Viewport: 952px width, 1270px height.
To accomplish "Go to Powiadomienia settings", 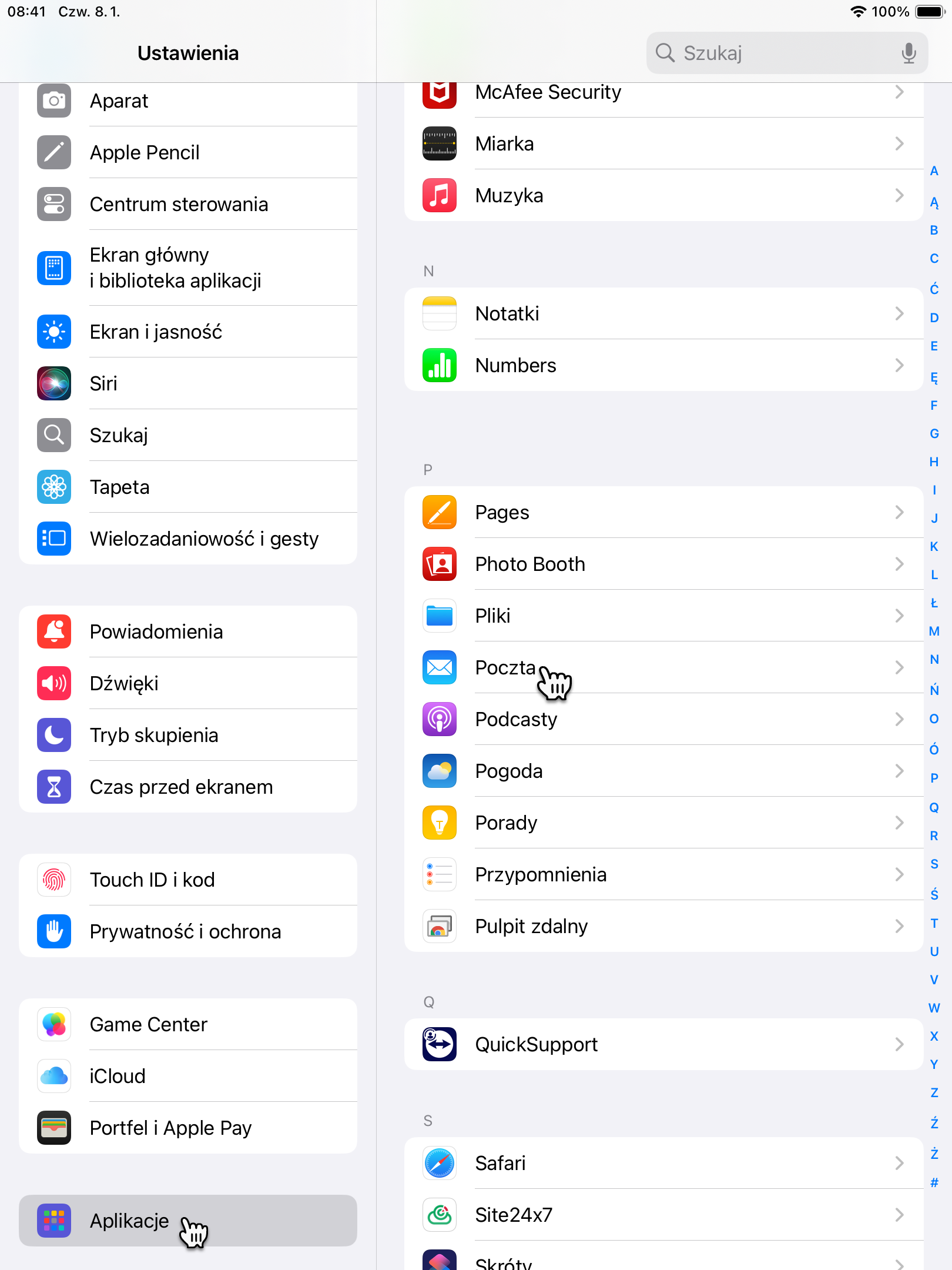I will coord(188,631).
